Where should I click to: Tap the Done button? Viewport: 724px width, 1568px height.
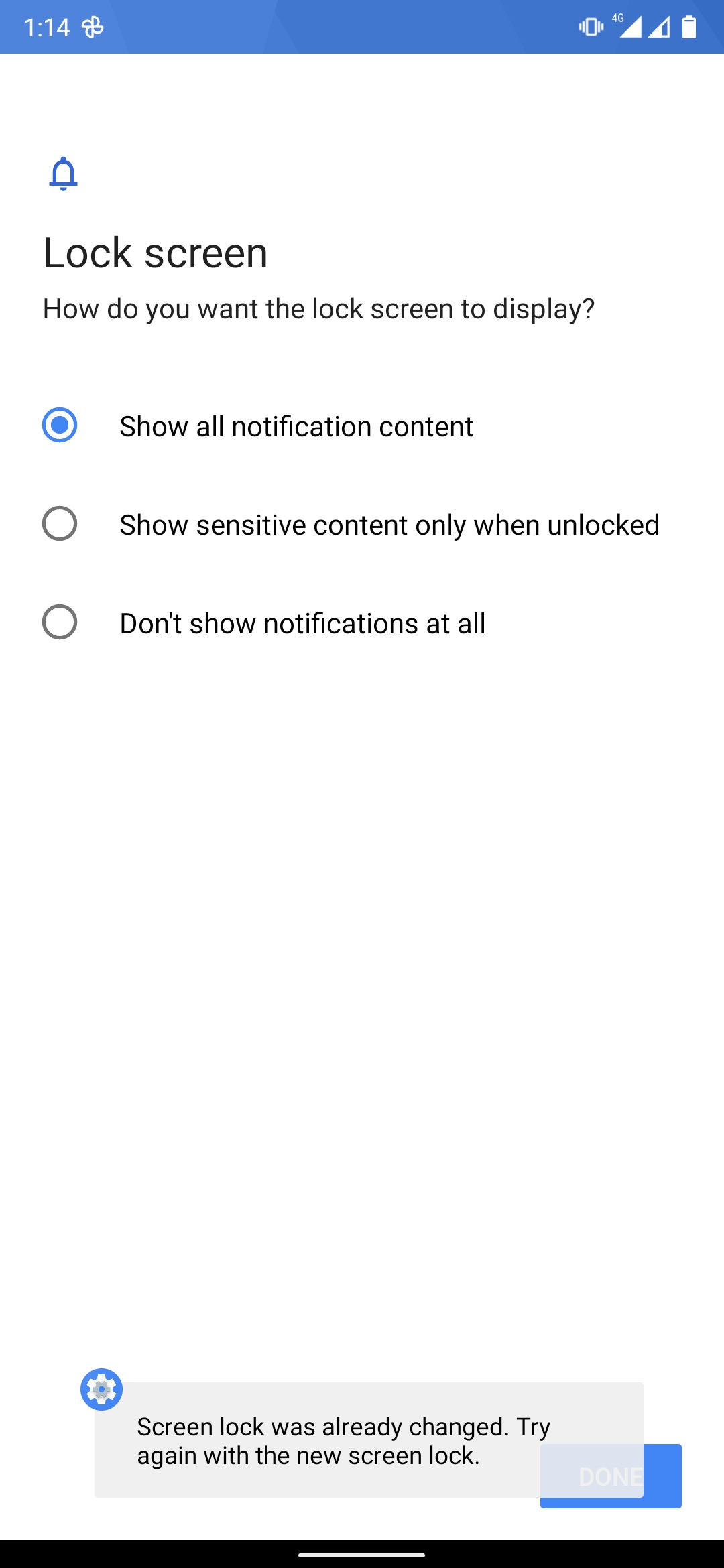click(x=611, y=1476)
